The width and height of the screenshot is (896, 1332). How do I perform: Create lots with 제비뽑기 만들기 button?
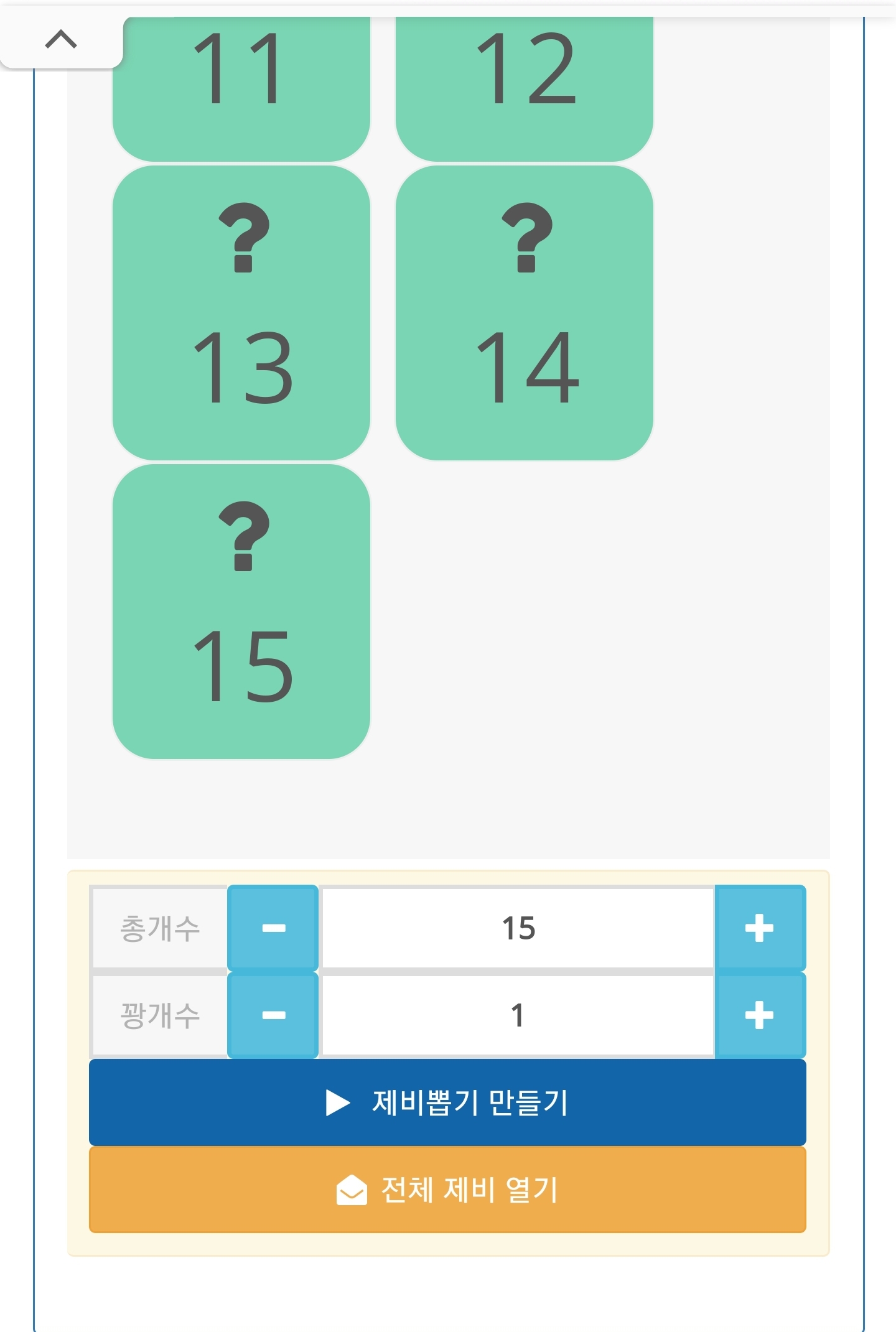[x=447, y=1102]
